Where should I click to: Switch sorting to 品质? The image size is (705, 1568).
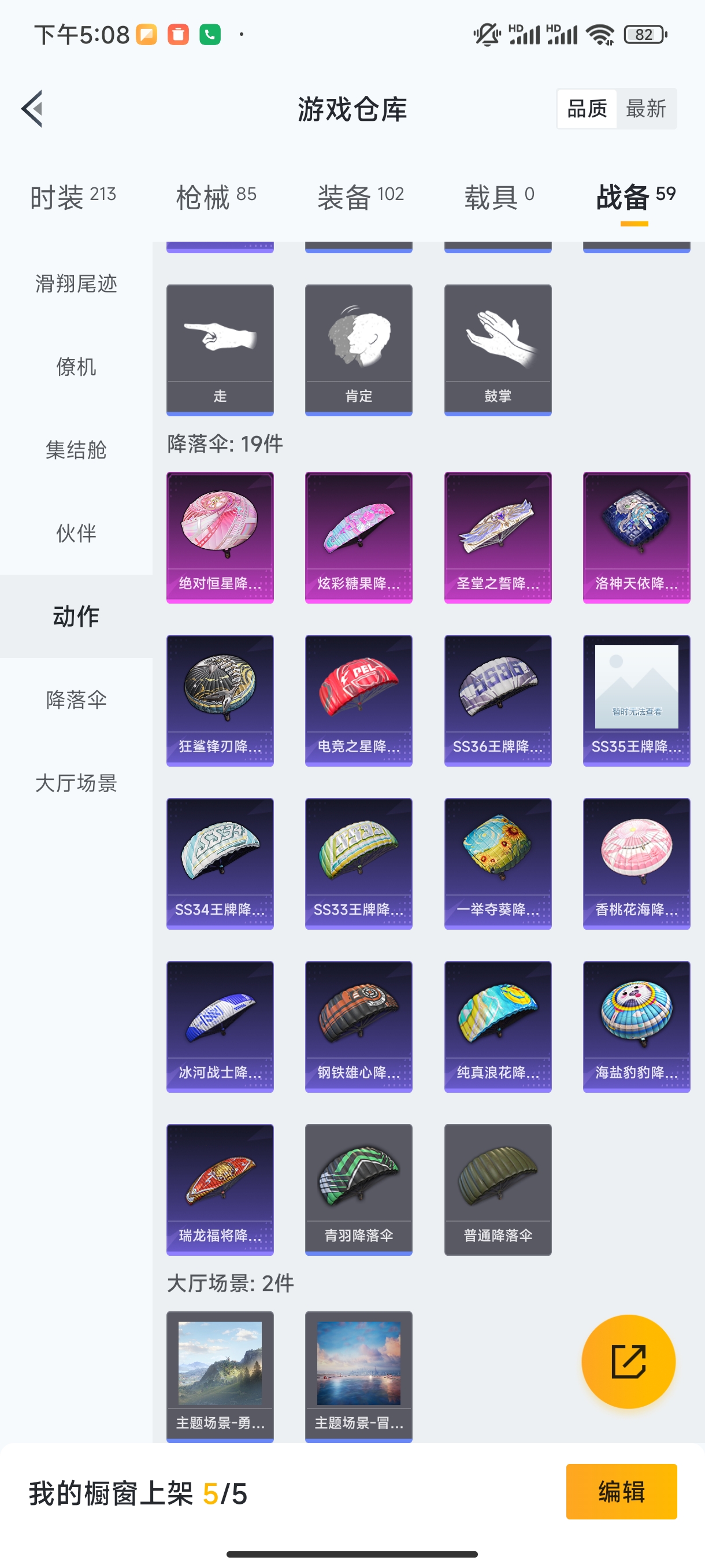pos(587,108)
